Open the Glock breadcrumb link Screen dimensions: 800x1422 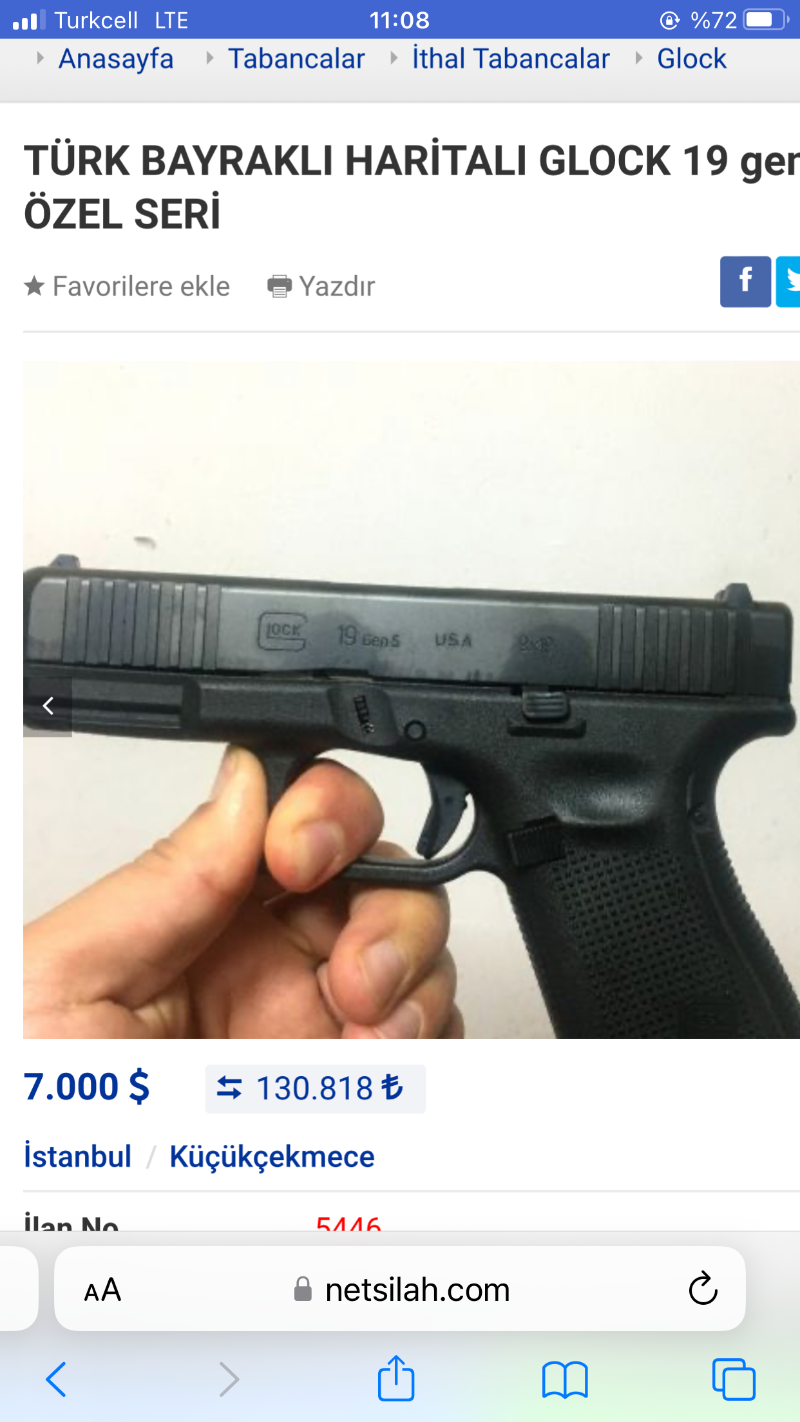pos(691,59)
